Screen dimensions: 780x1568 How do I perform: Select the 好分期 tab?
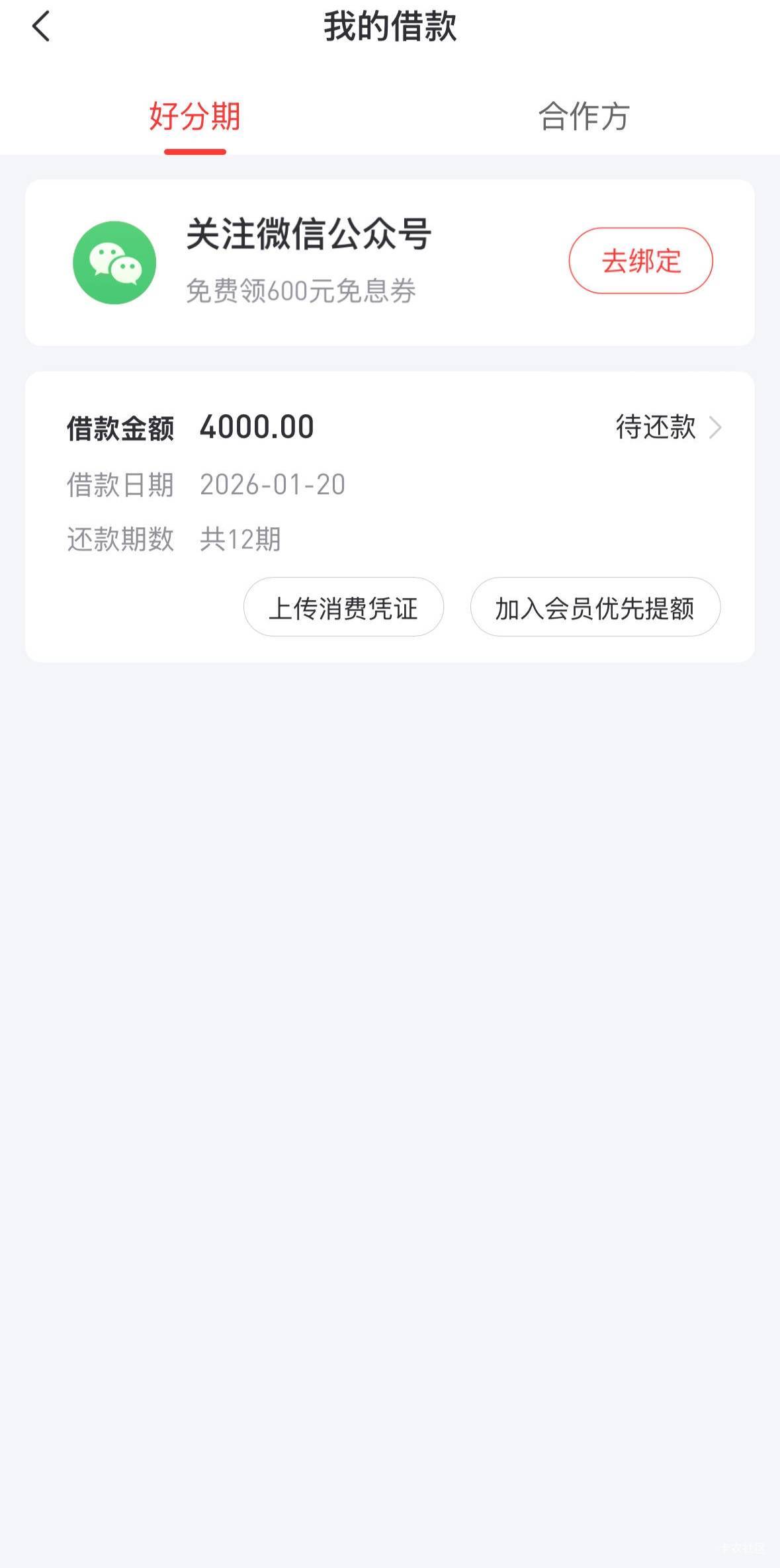(195, 117)
